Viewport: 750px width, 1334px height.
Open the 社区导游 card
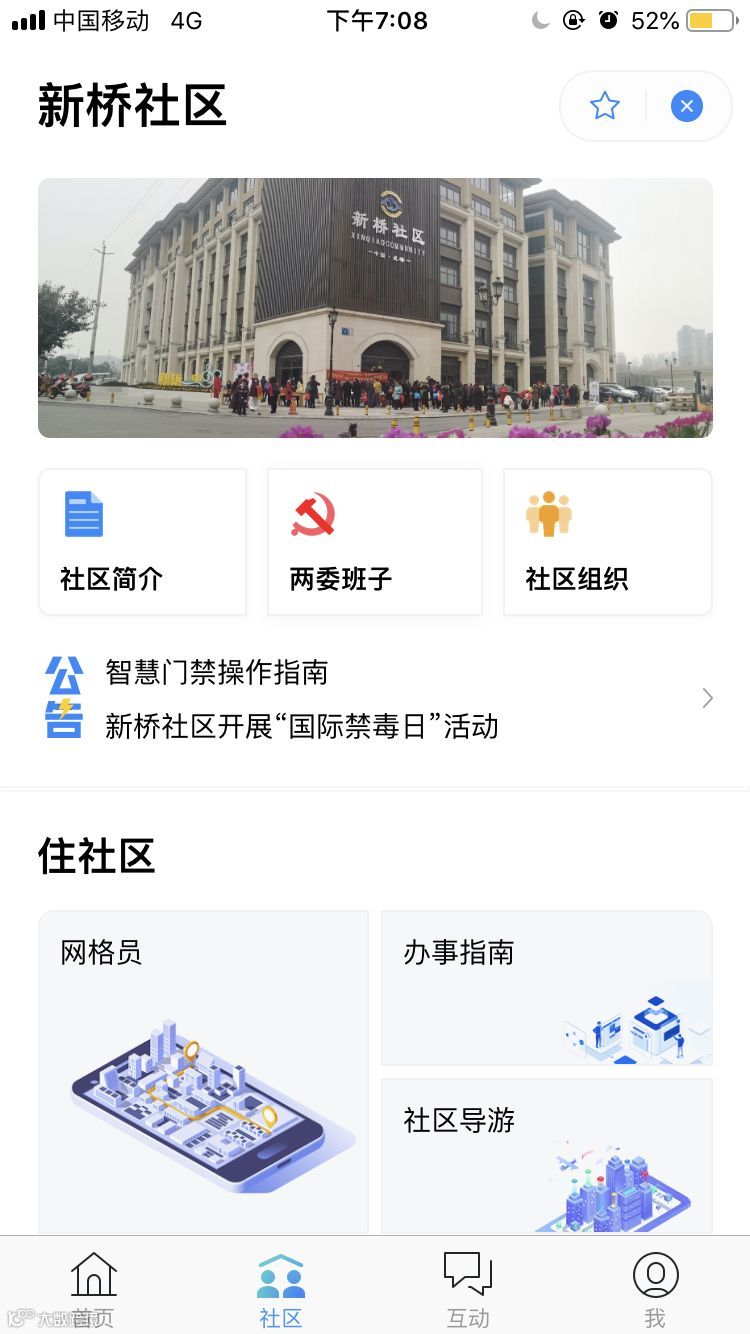[546, 1155]
